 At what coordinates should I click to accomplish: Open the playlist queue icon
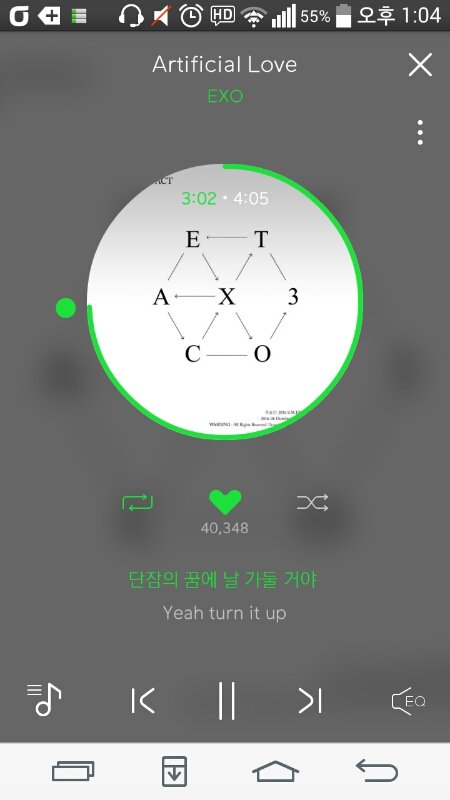pos(44,699)
